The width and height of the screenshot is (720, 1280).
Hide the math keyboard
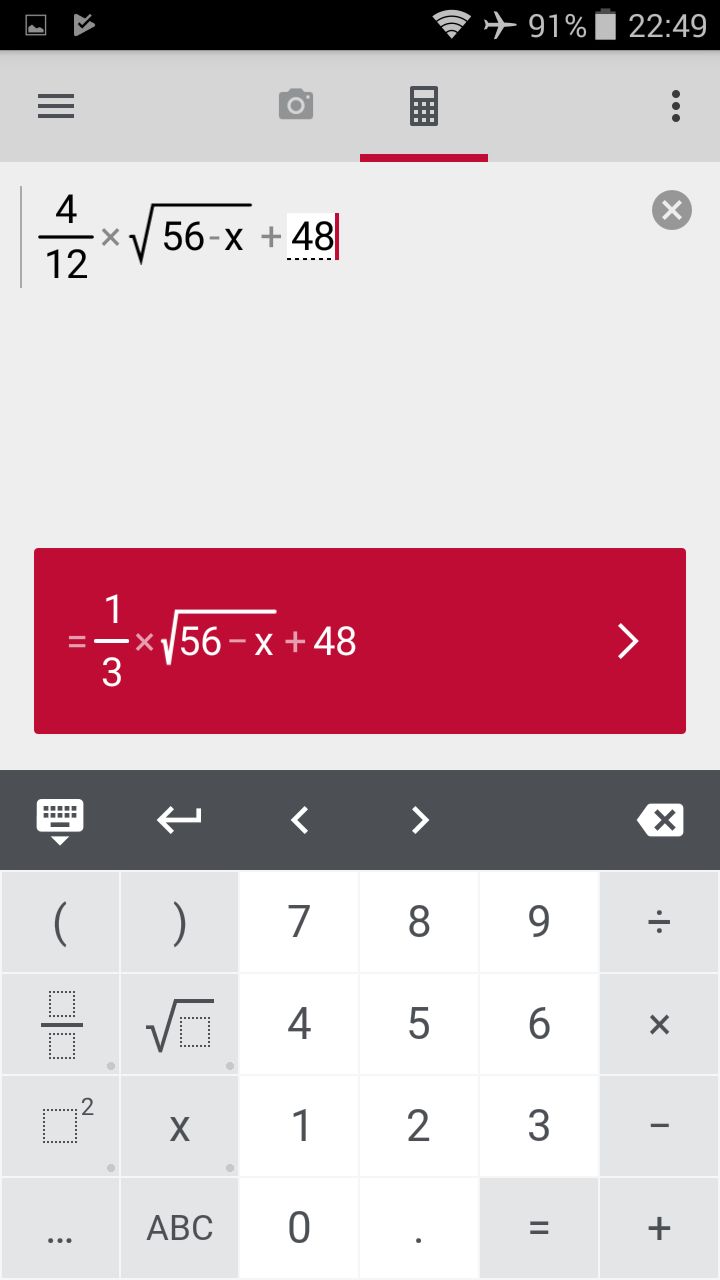point(60,821)
